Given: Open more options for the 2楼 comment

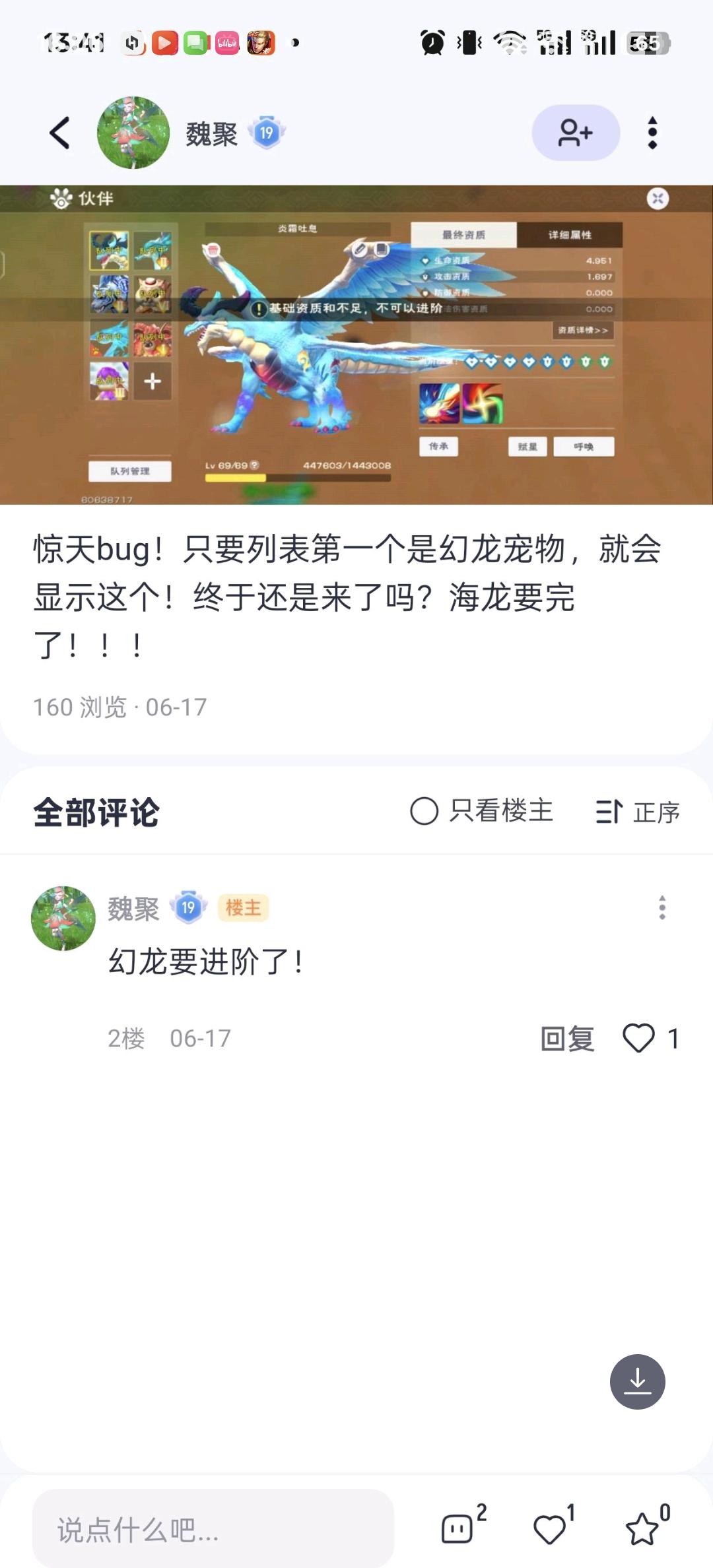Looking at the screenshot, I should (662, 907).
